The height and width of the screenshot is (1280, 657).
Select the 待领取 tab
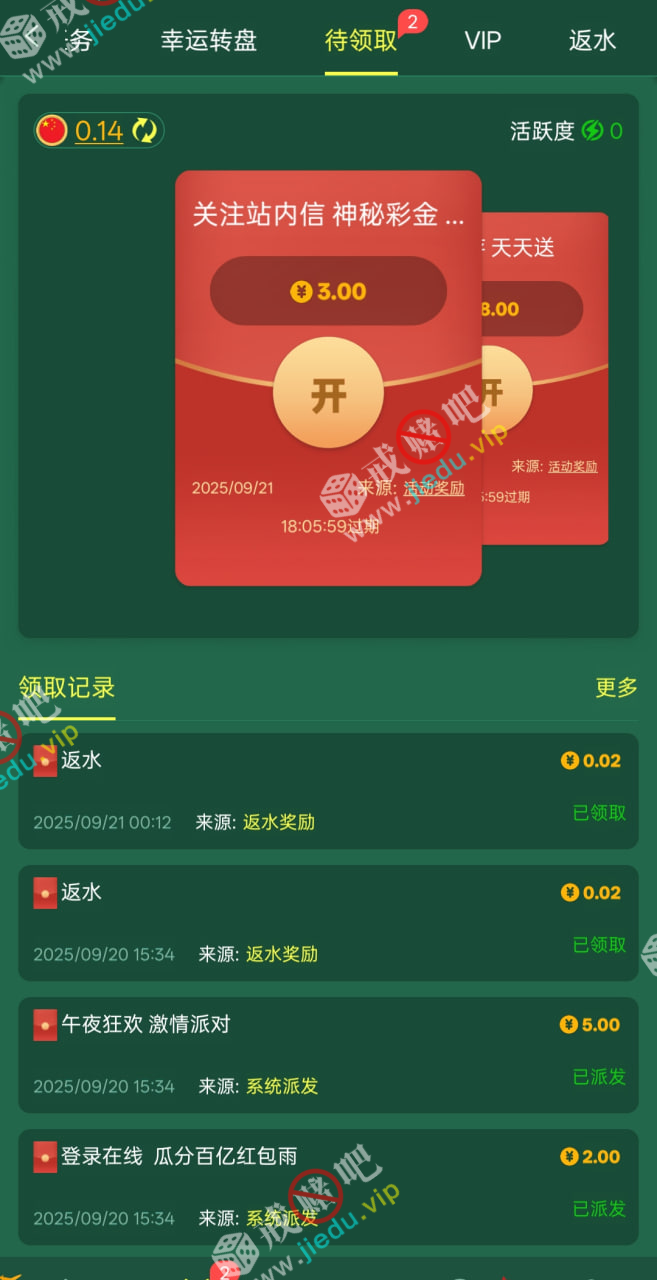click(361, 41)
